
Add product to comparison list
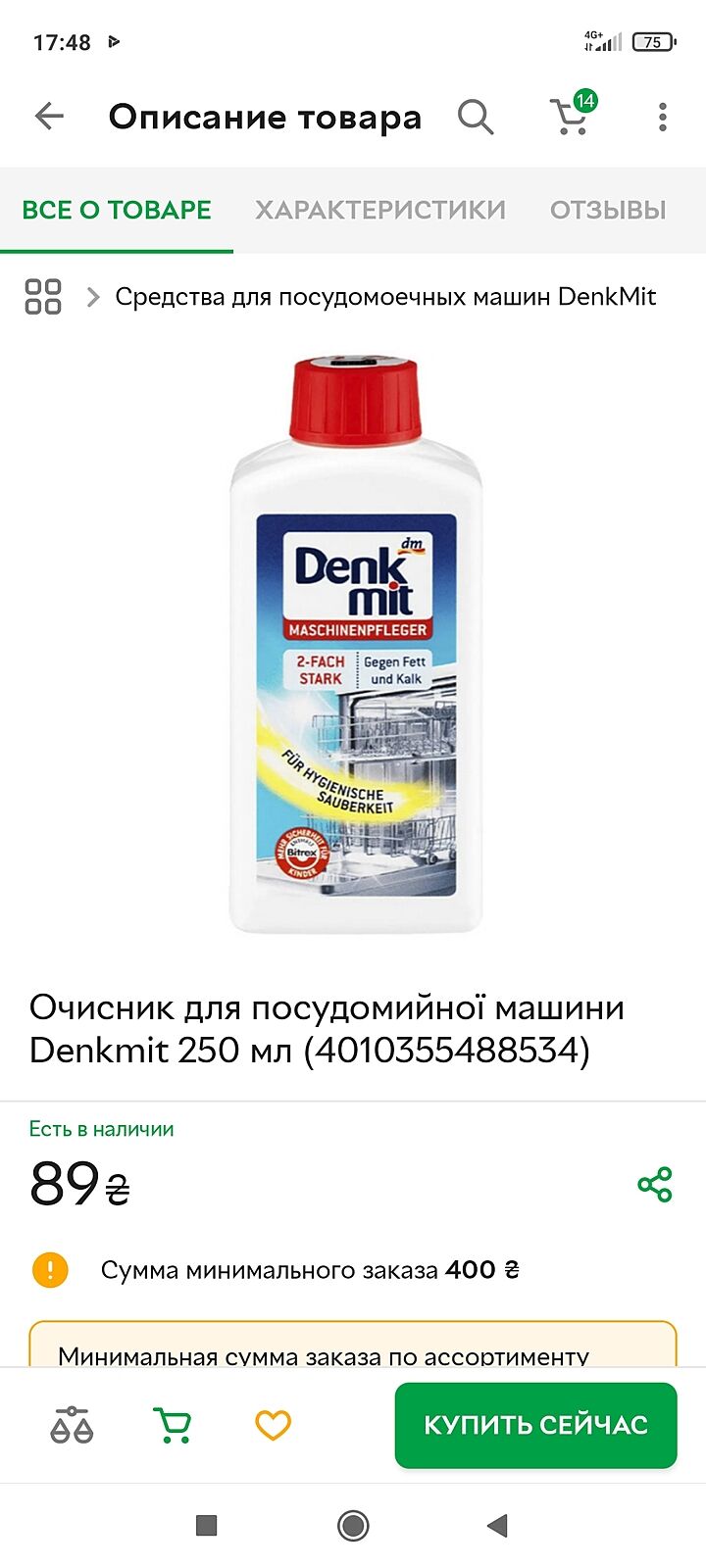tap(72, 1425)
